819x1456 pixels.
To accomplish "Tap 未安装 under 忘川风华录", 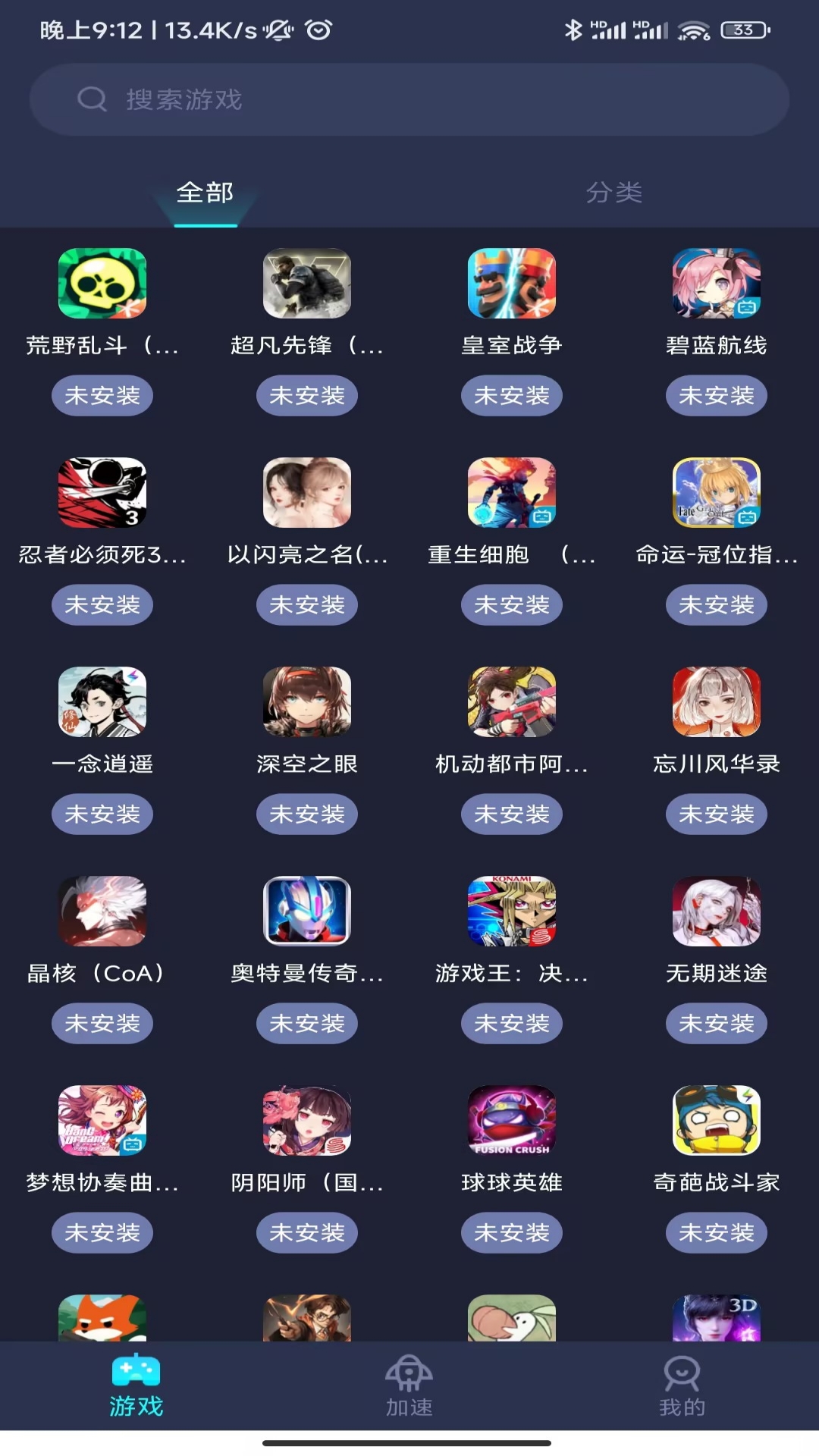I will pos(717,814).
